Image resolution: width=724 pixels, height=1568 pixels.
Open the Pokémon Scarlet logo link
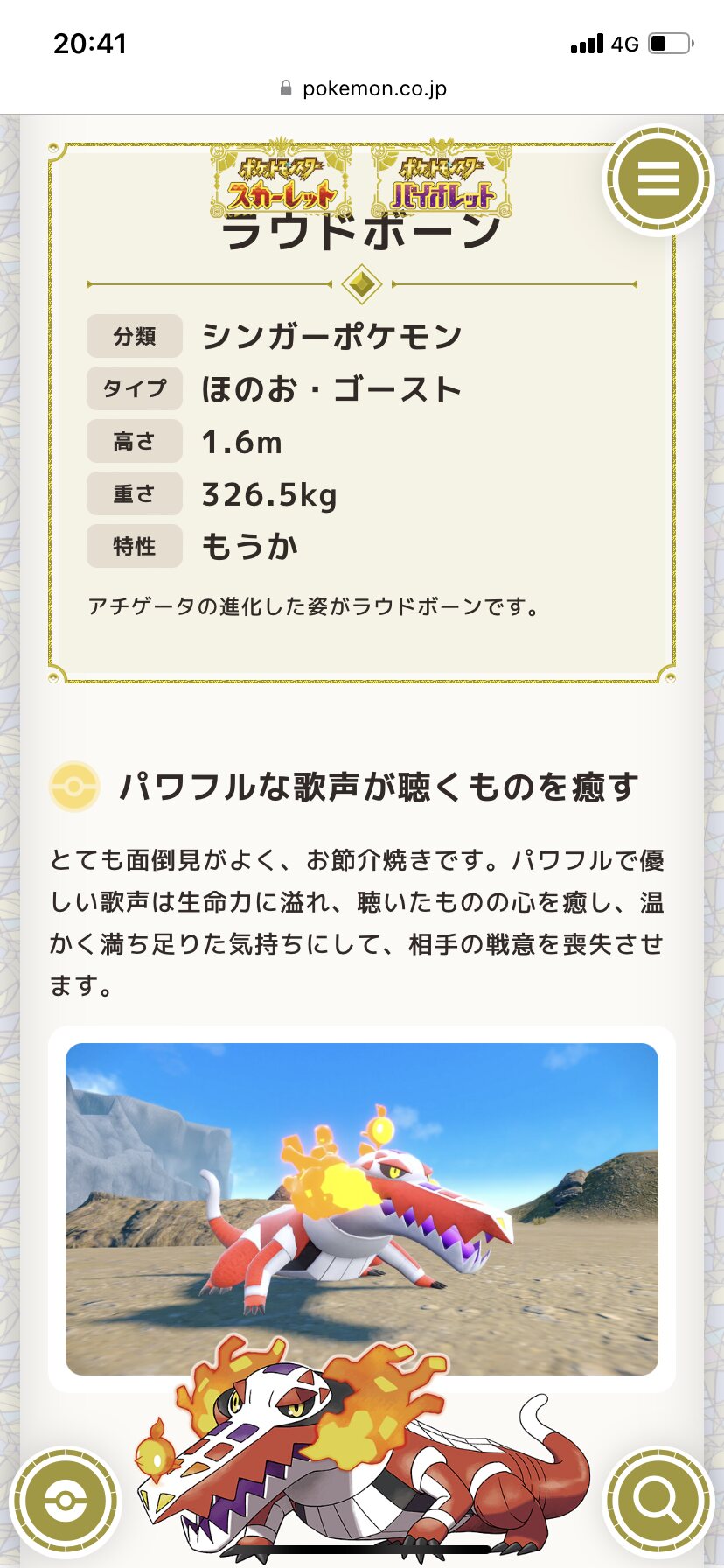[280, 182]
